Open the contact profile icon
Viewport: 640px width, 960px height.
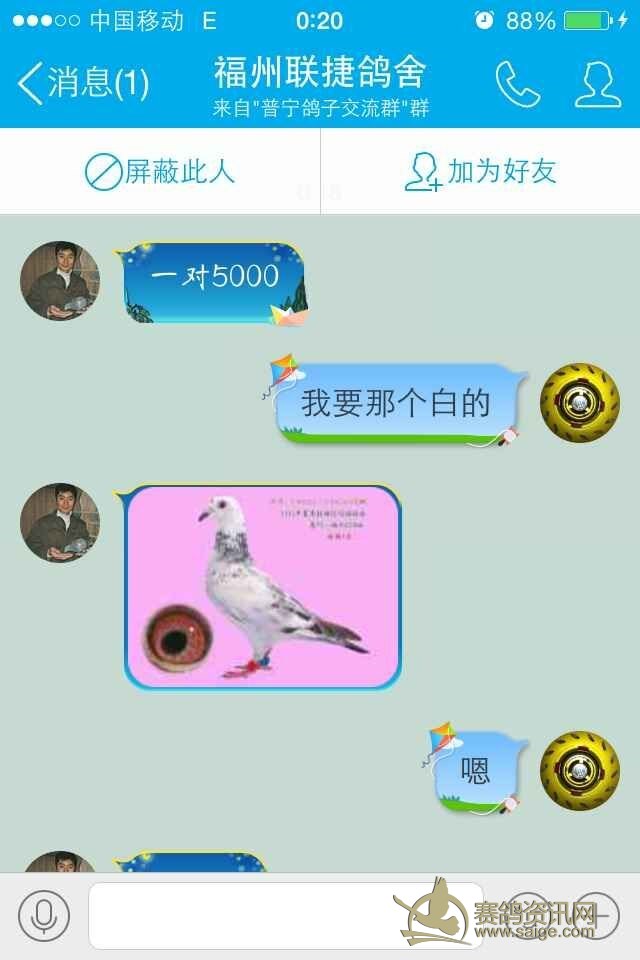[x=597, y=84]
